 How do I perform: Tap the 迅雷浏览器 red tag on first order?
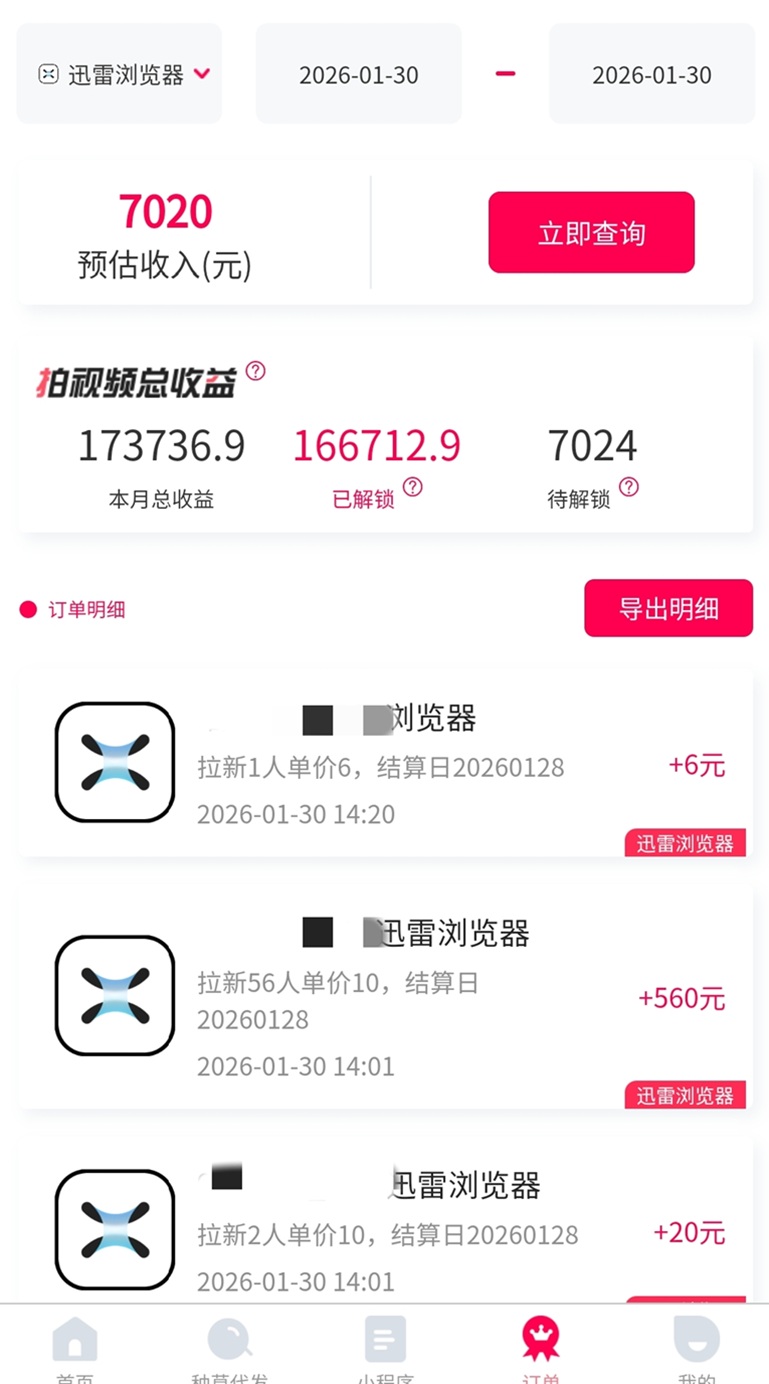686,843
